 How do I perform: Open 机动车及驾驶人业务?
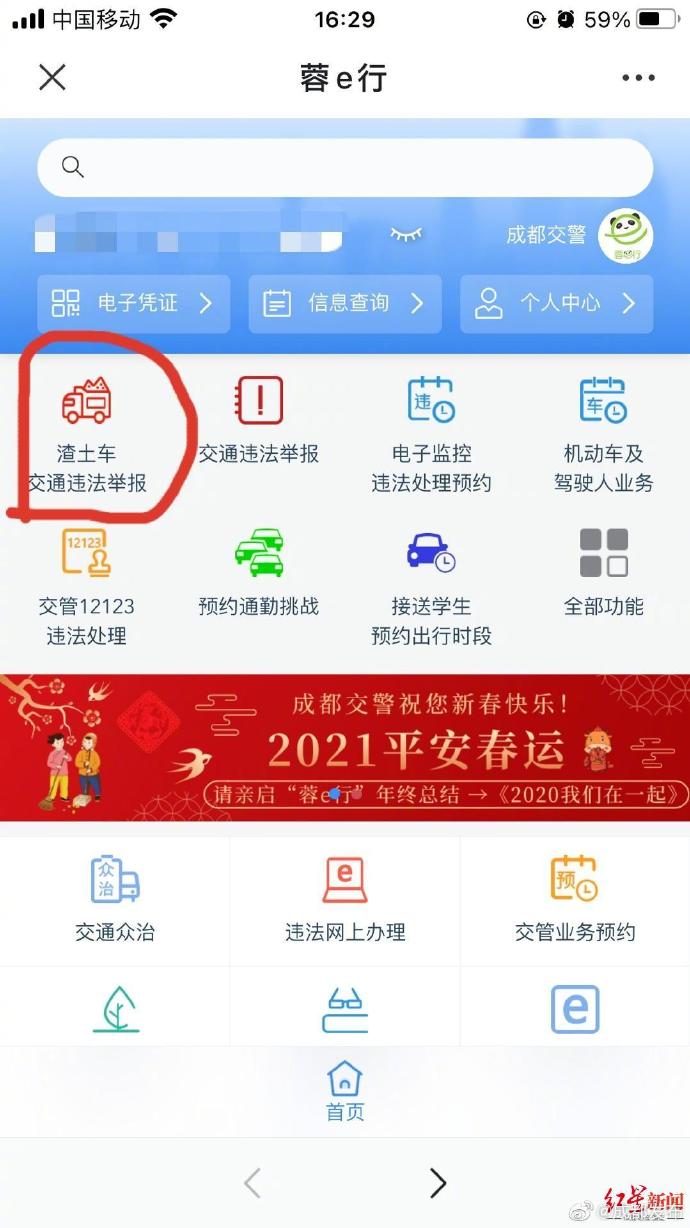[x=603, y=435]
